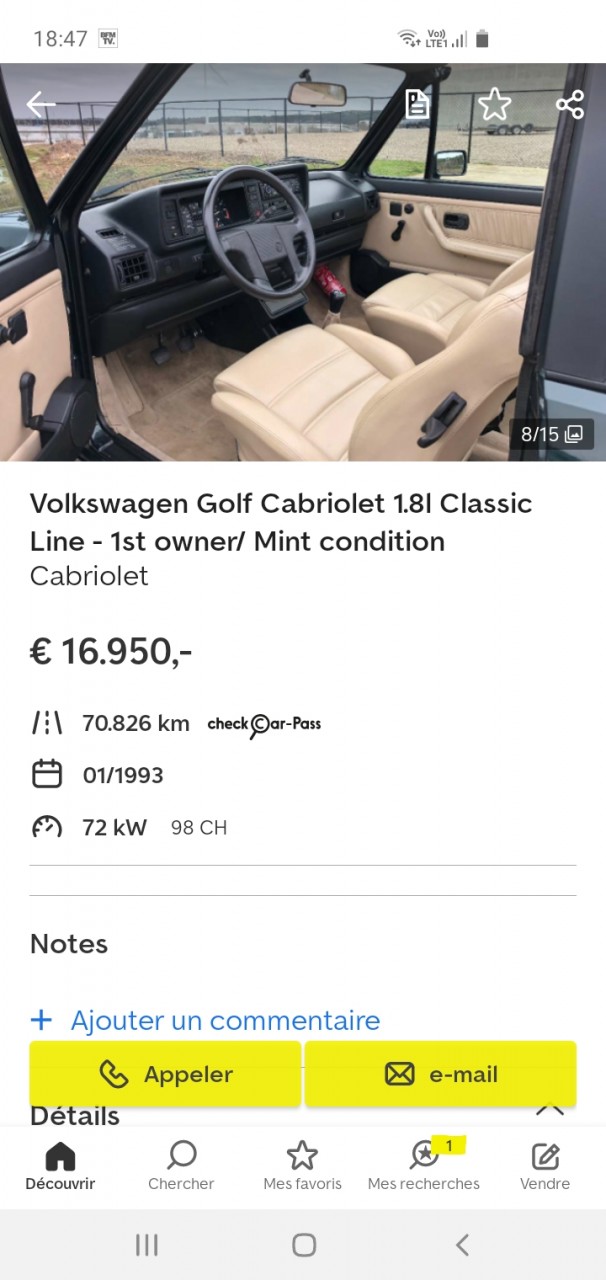Viewport: 606px width, 1280px height.
Task: Open the check Car-Pass link
Action: click(x=264, y=724)
